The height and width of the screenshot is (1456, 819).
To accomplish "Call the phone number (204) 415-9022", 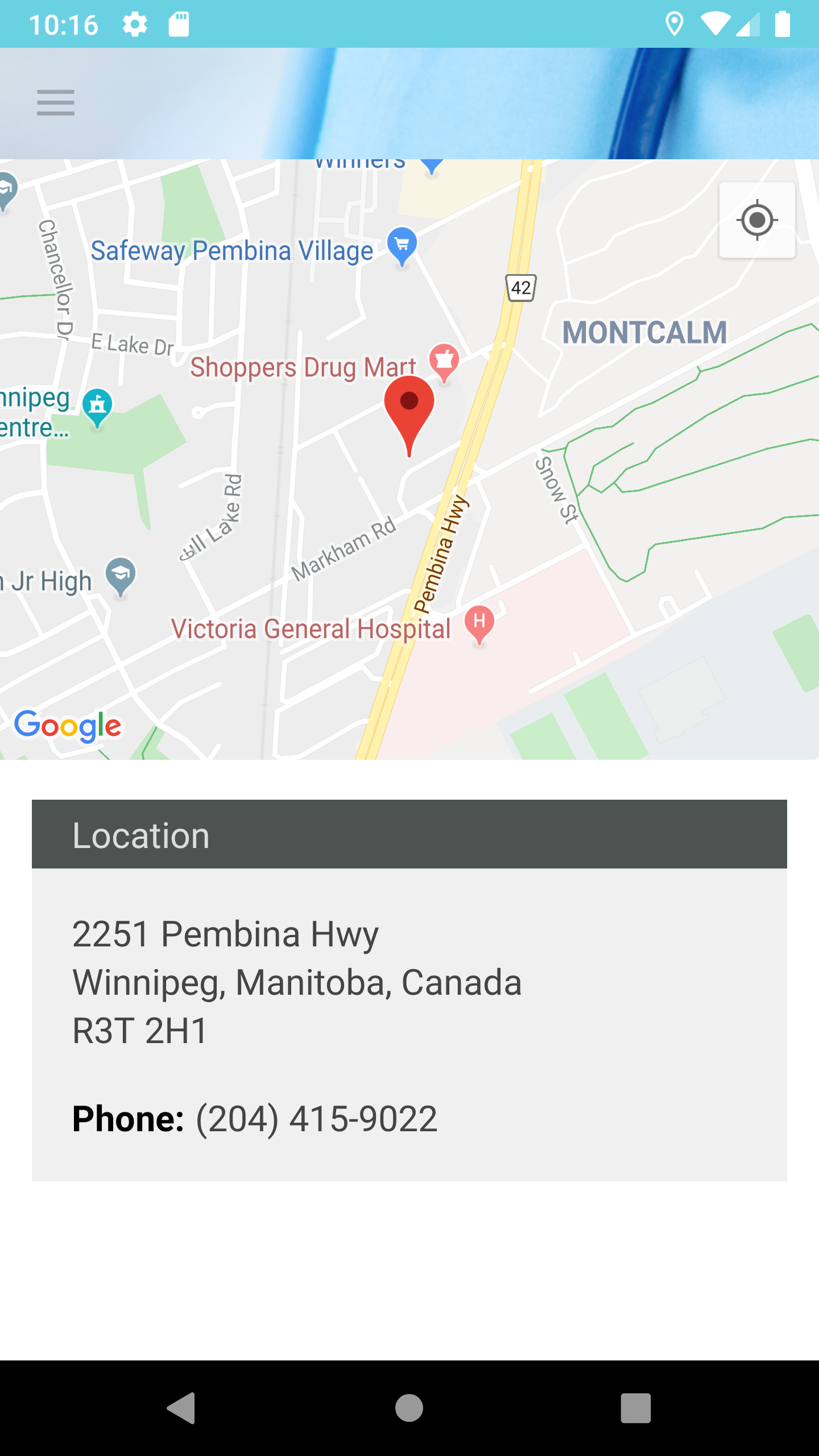I will point(316,1119).
